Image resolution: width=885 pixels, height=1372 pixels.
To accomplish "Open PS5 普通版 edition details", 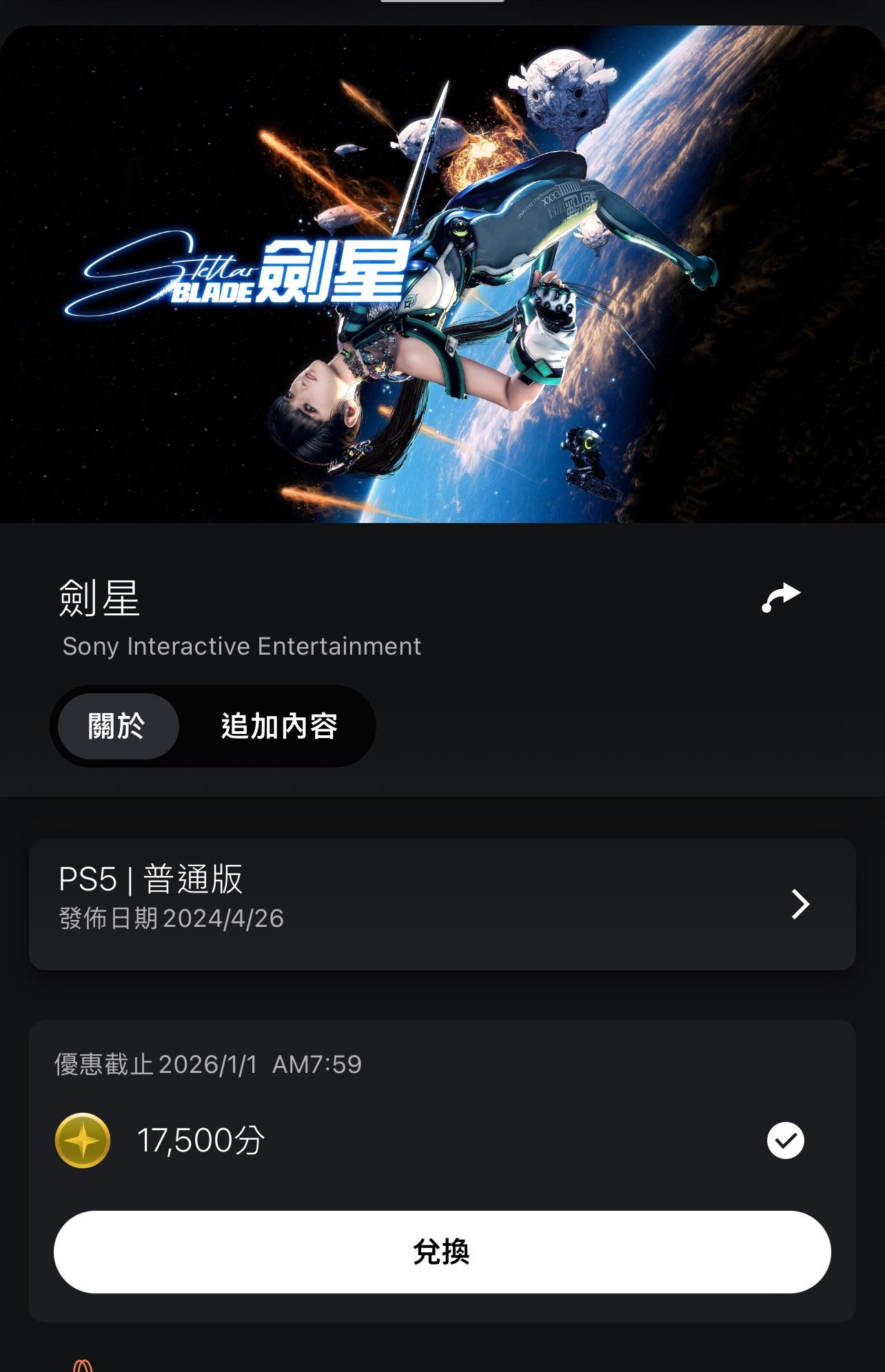I will coord(442,903).
